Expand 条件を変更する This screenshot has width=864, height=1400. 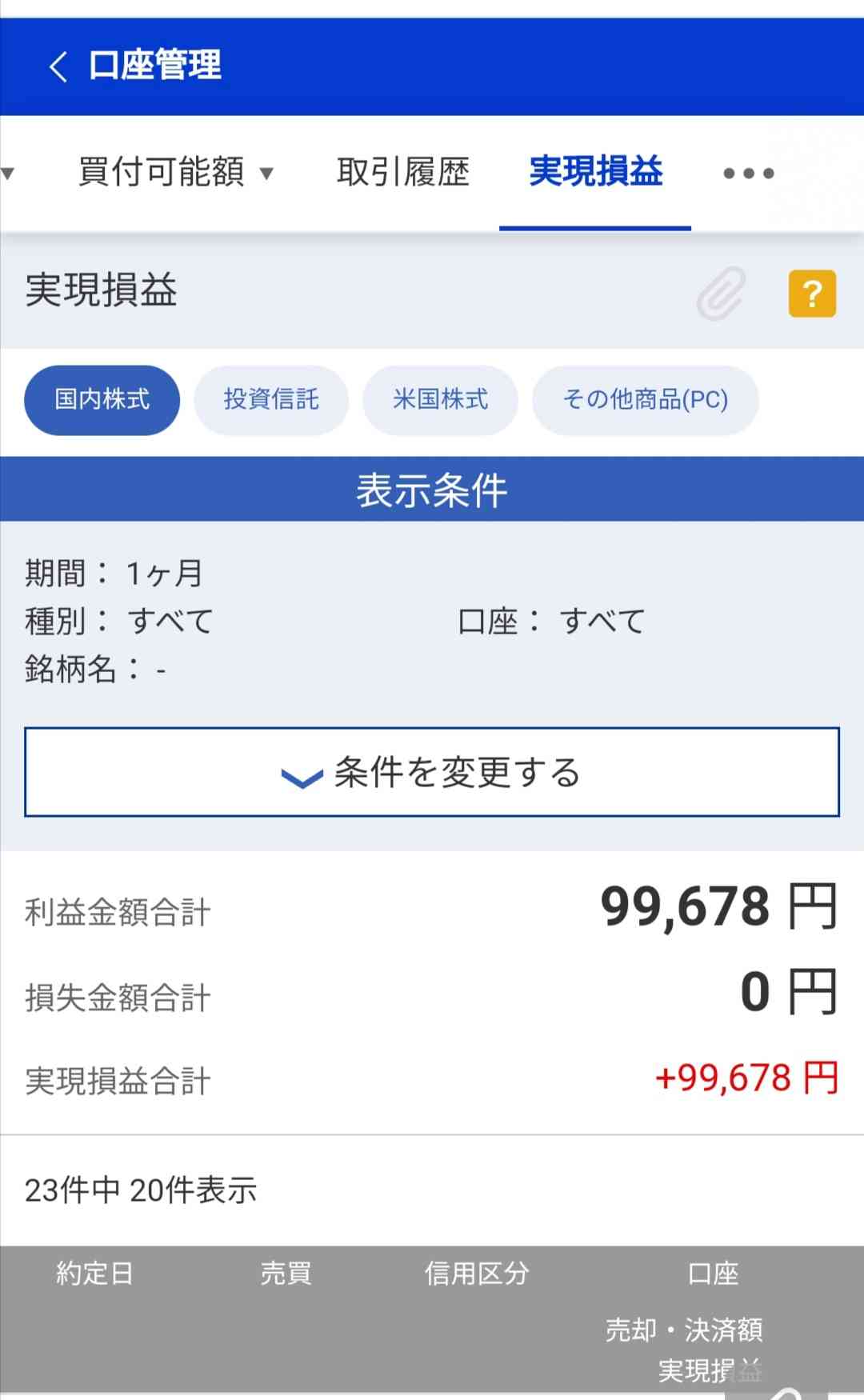pos(432,772)
